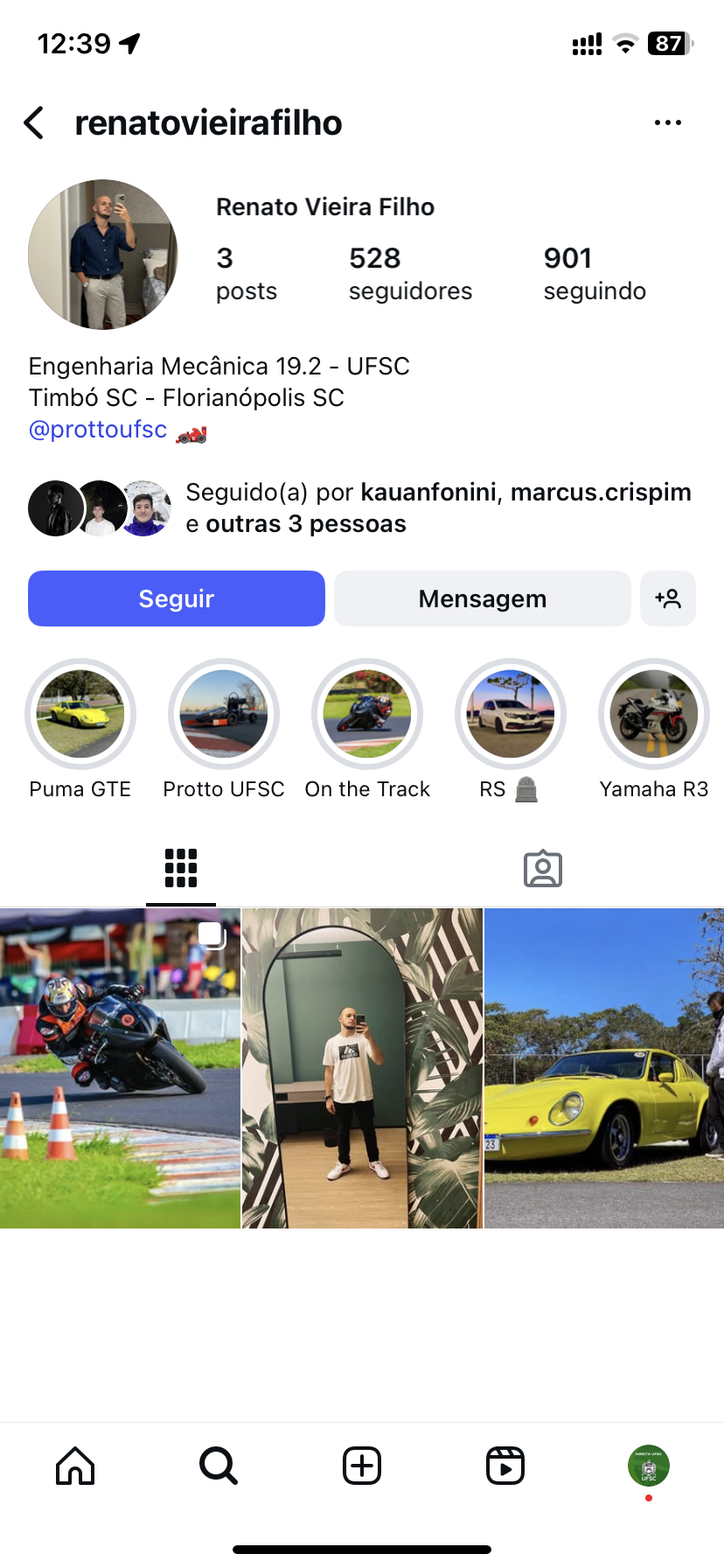
Task: Open the Search tab
Action: (219, 1466)
